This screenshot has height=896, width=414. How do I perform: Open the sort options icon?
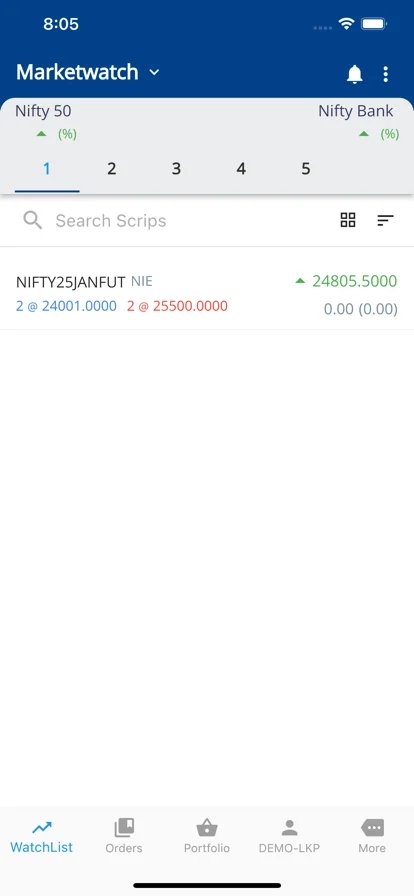pyautogui.click(x=385, y=220)
